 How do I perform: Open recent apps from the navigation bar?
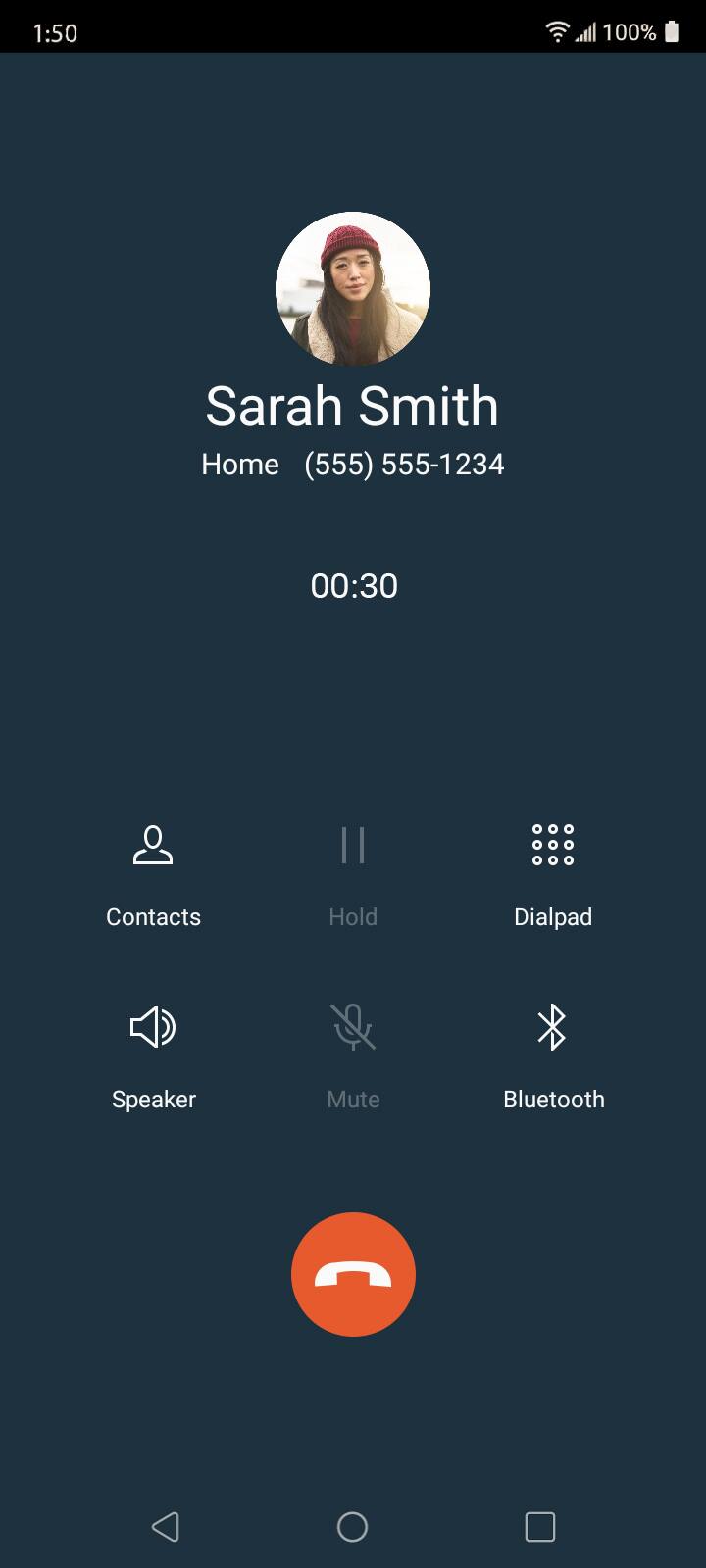(x=540, y=1526)
